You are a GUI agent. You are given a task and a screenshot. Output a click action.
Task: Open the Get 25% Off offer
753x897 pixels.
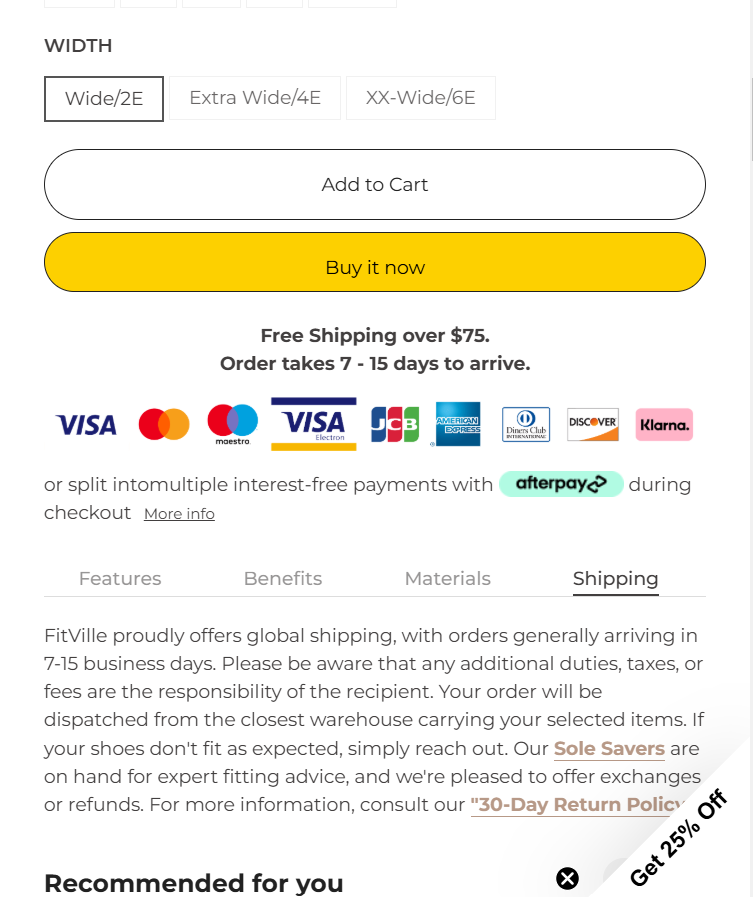(679, 838)
